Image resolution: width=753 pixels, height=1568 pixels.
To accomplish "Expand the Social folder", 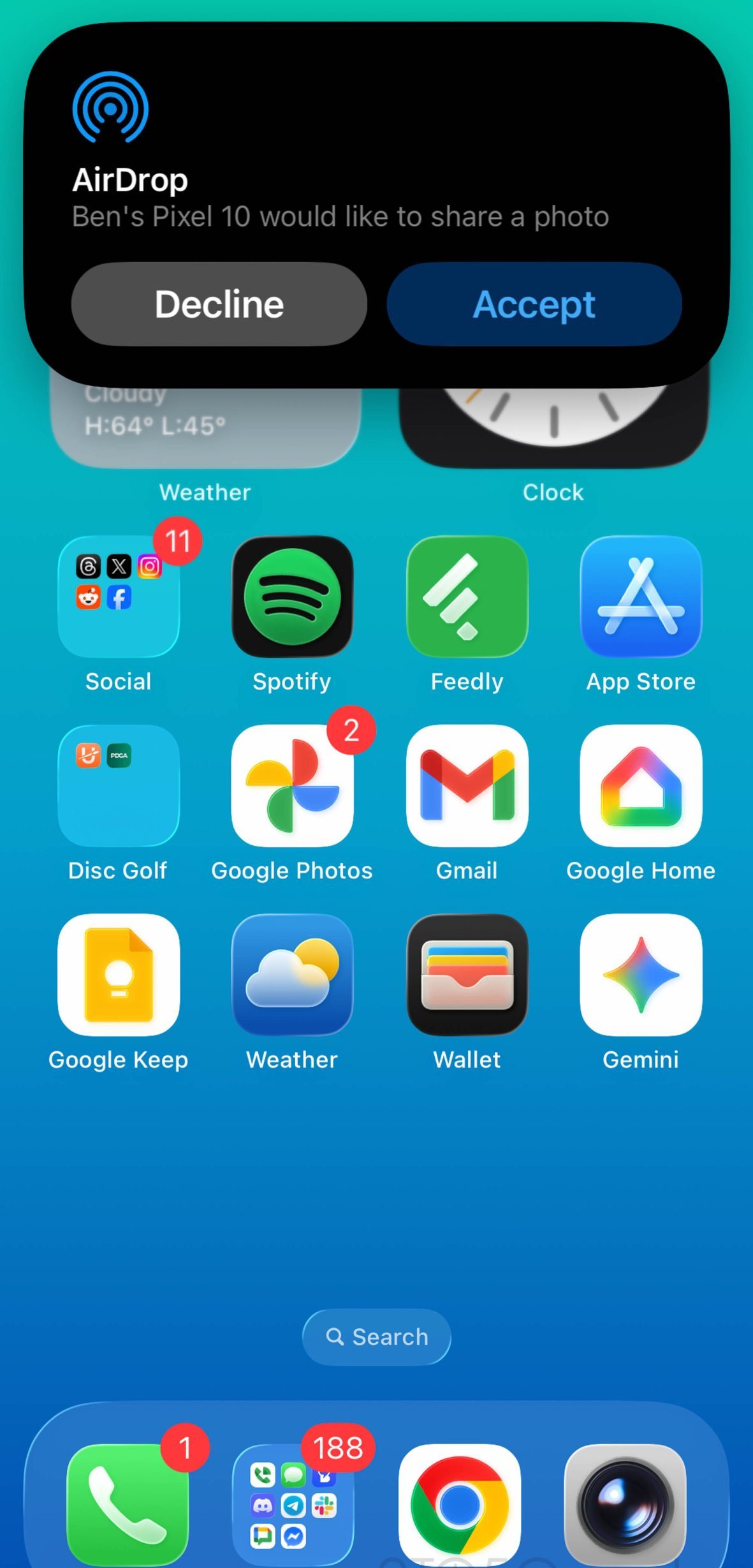I will pyautogui.click(x=118, y=596).
